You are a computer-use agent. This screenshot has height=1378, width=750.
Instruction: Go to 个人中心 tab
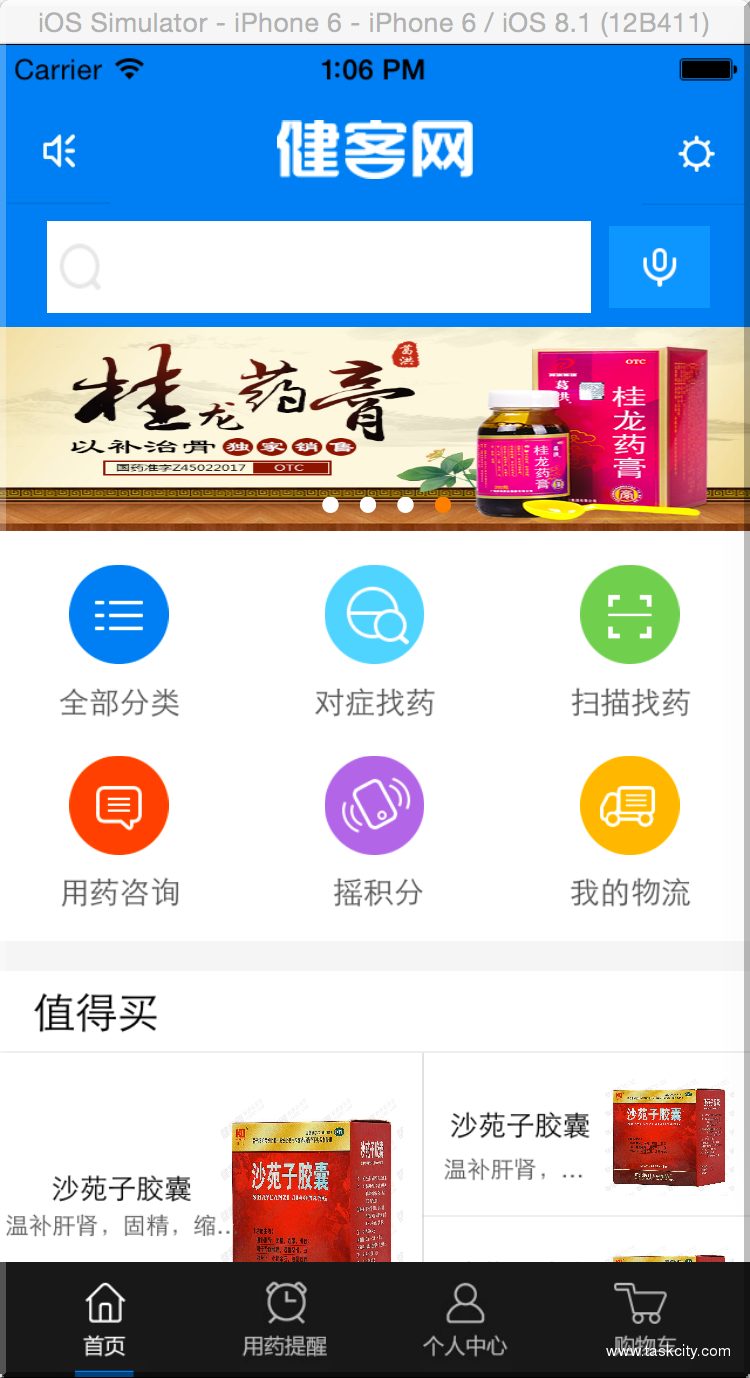[x=464, y=1320]
